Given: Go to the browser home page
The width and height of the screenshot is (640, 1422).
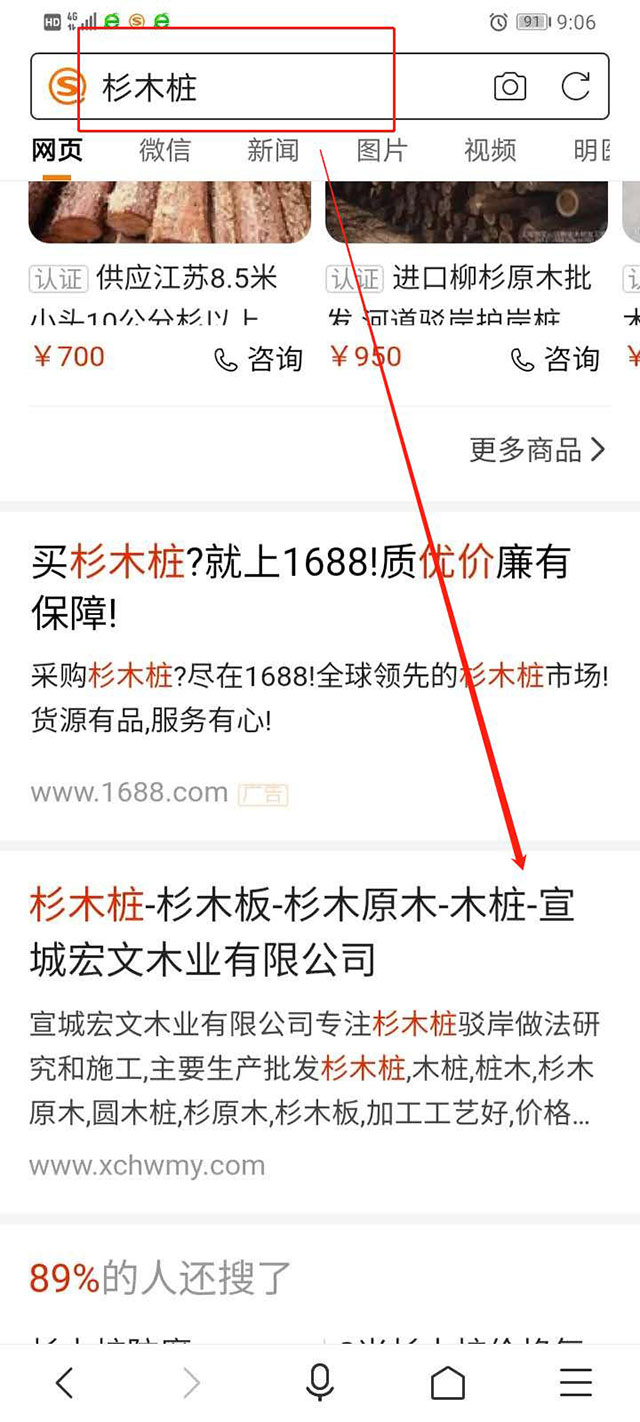Looking at the screenshot, I should 448,1383.
